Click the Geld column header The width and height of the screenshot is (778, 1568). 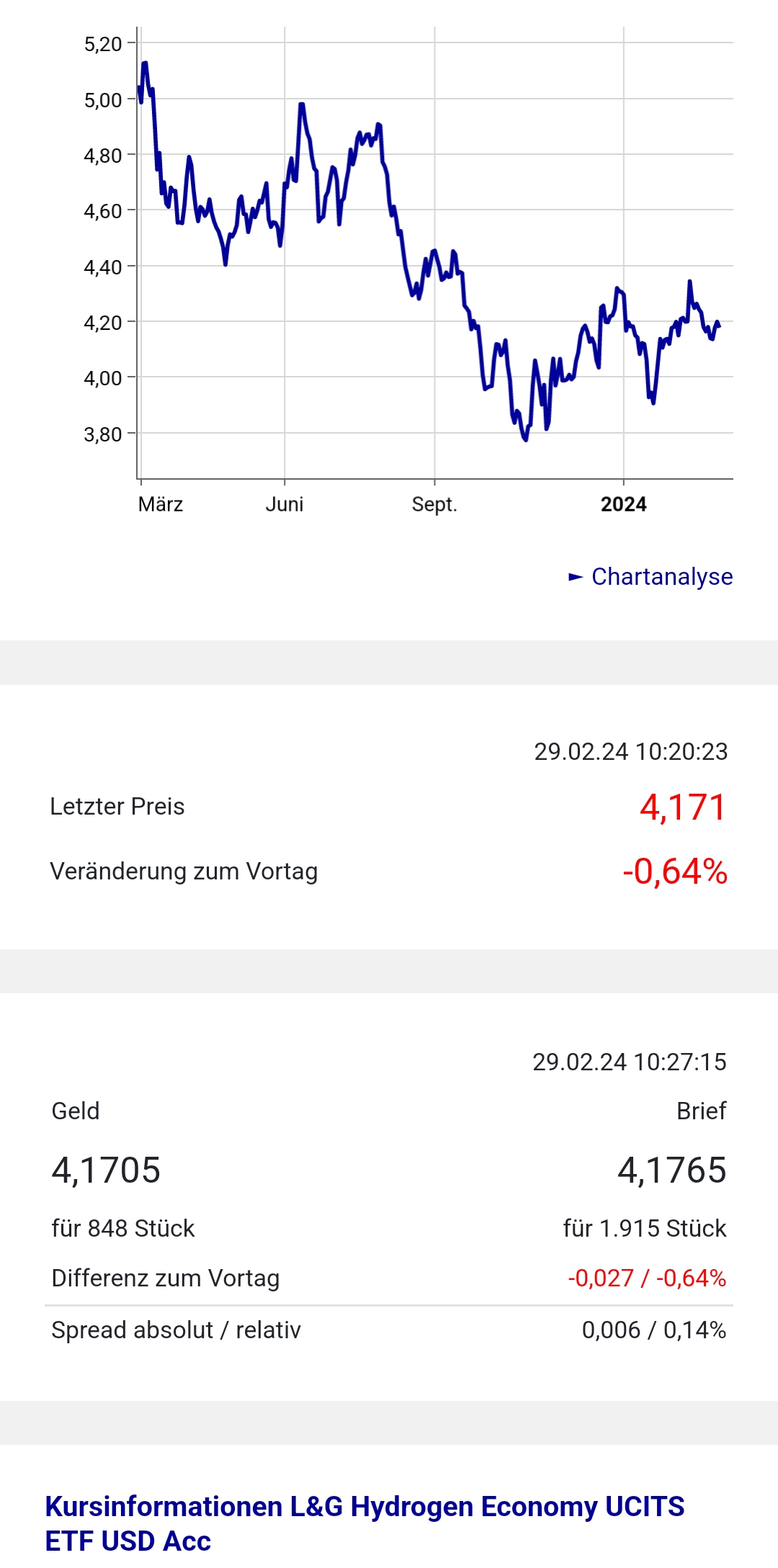[75, 1111]
